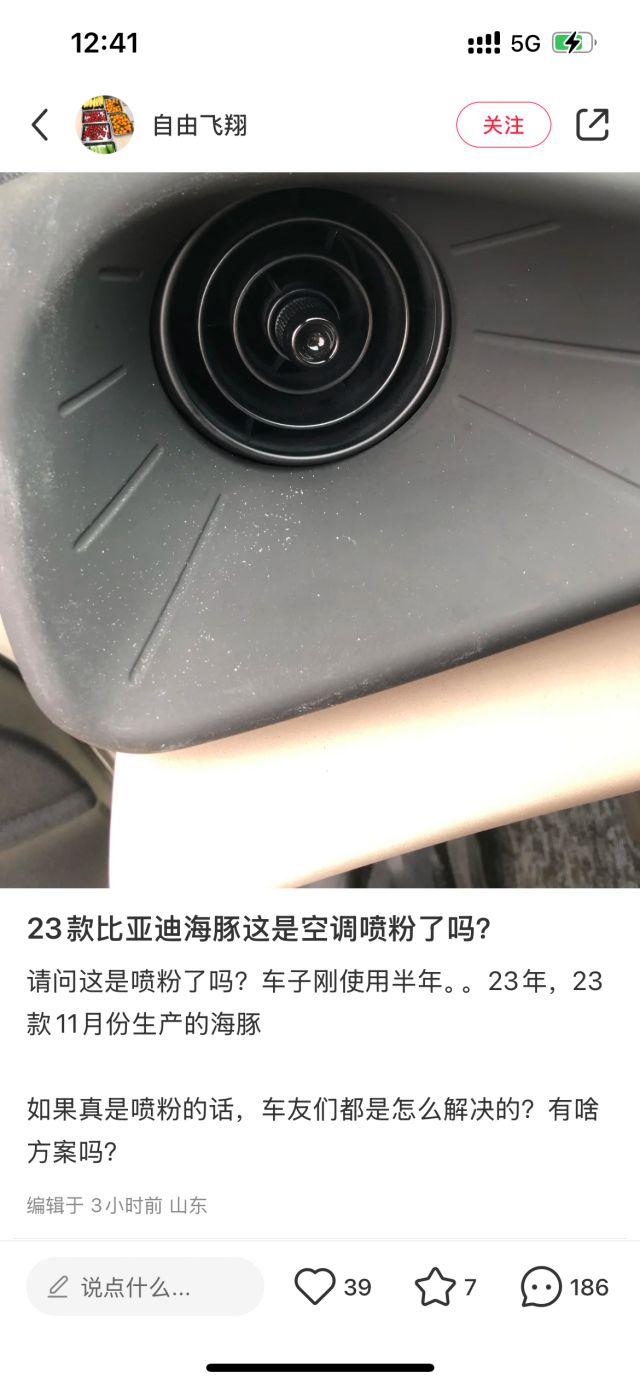Go back using the arrow icon
Screen dimensions: 640x1385
point(40,125)
